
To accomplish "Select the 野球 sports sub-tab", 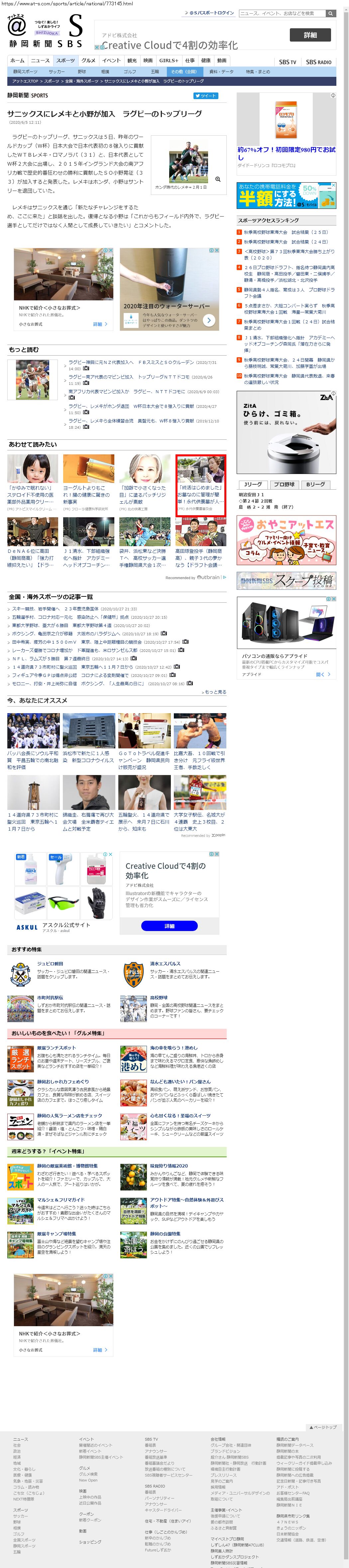I will 82,72.
